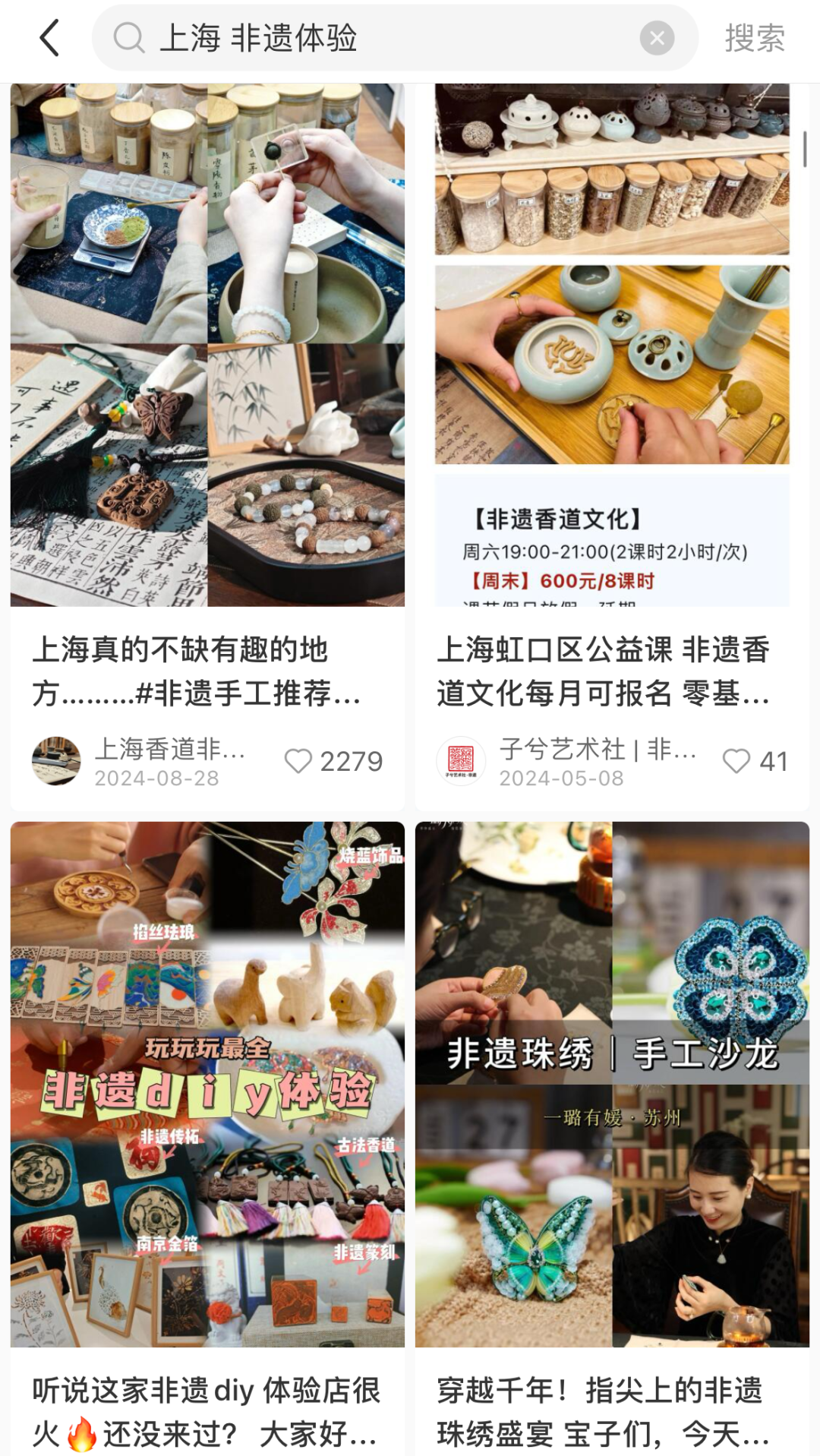Open the post 听说这家非遗diy体验店很火
820x1456 pixels.
[x=207, y=1412]
